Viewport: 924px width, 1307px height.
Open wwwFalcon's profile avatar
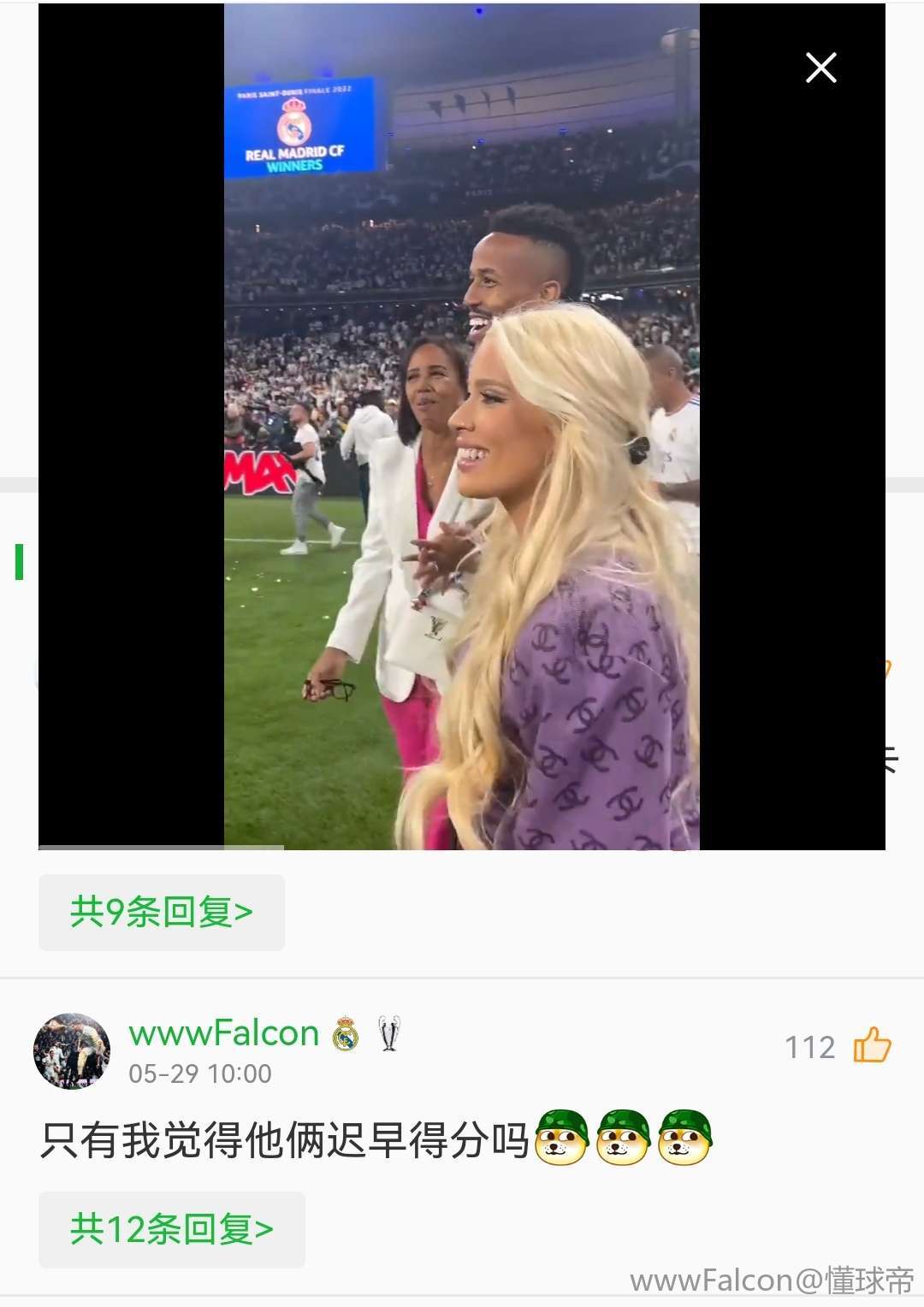pos(72,1051)
